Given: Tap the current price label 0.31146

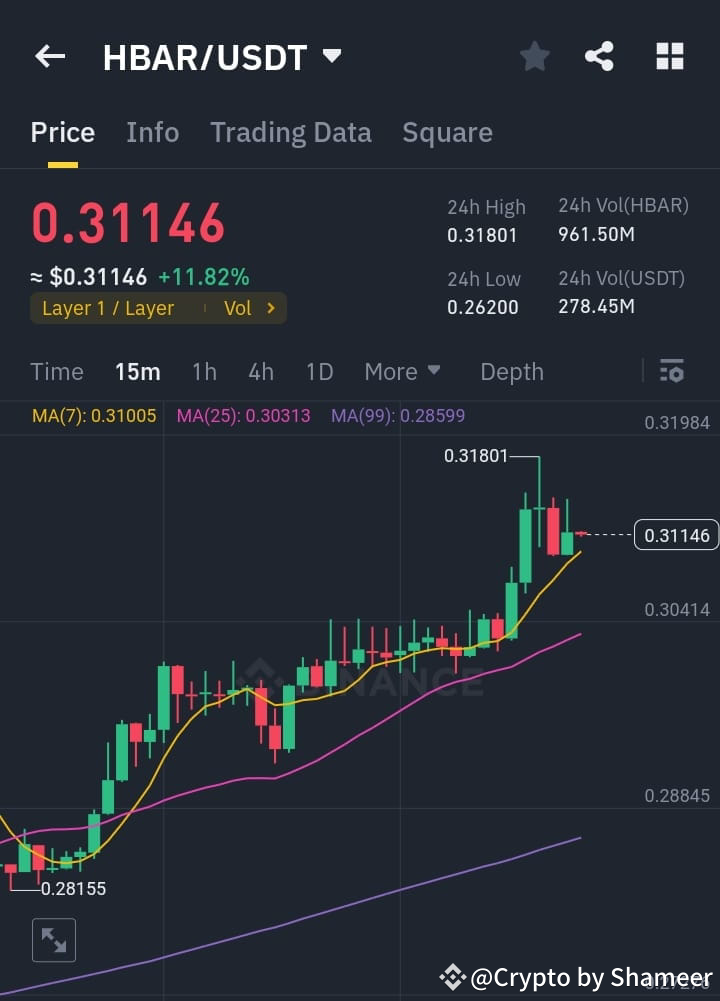Looking at the screenshot, I should tap(677, 535).
